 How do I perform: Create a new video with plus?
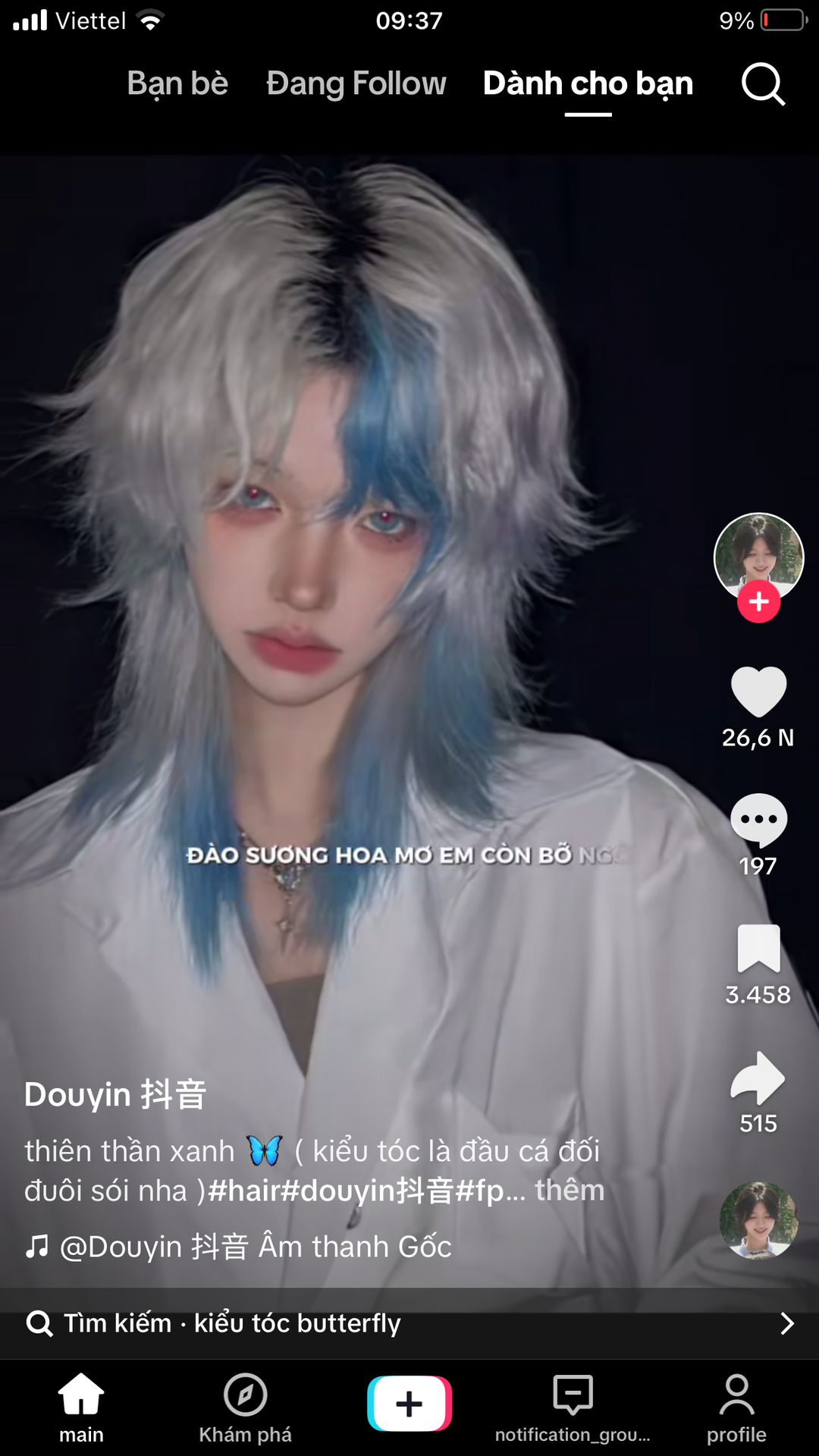click(x=409, y=1404)
